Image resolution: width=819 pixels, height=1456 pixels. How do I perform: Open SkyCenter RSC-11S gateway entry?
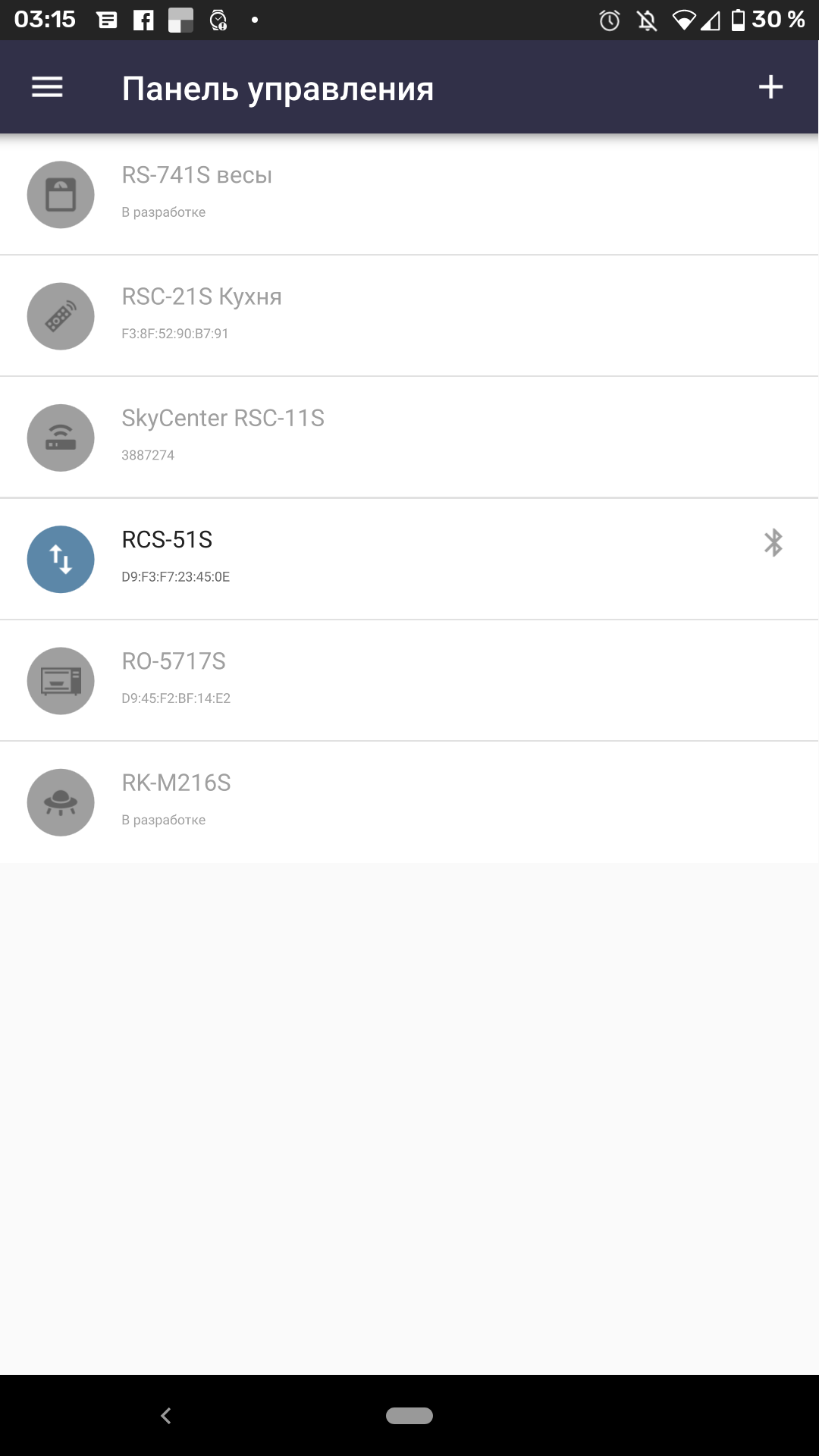coord(409,437)
